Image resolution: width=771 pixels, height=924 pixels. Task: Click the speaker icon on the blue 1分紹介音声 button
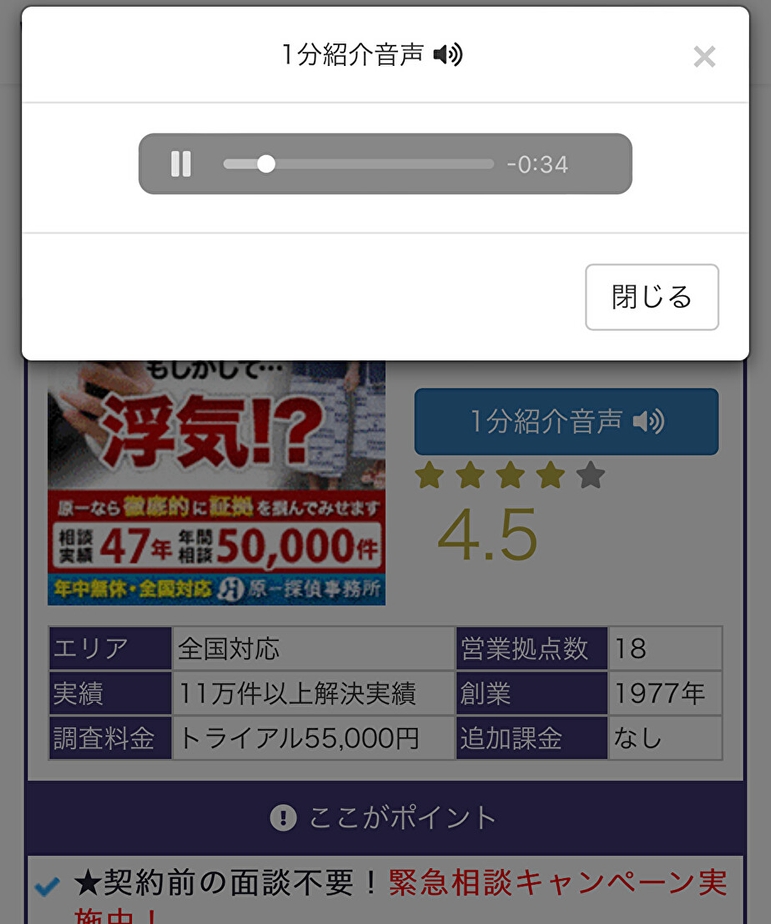point(648,422)
